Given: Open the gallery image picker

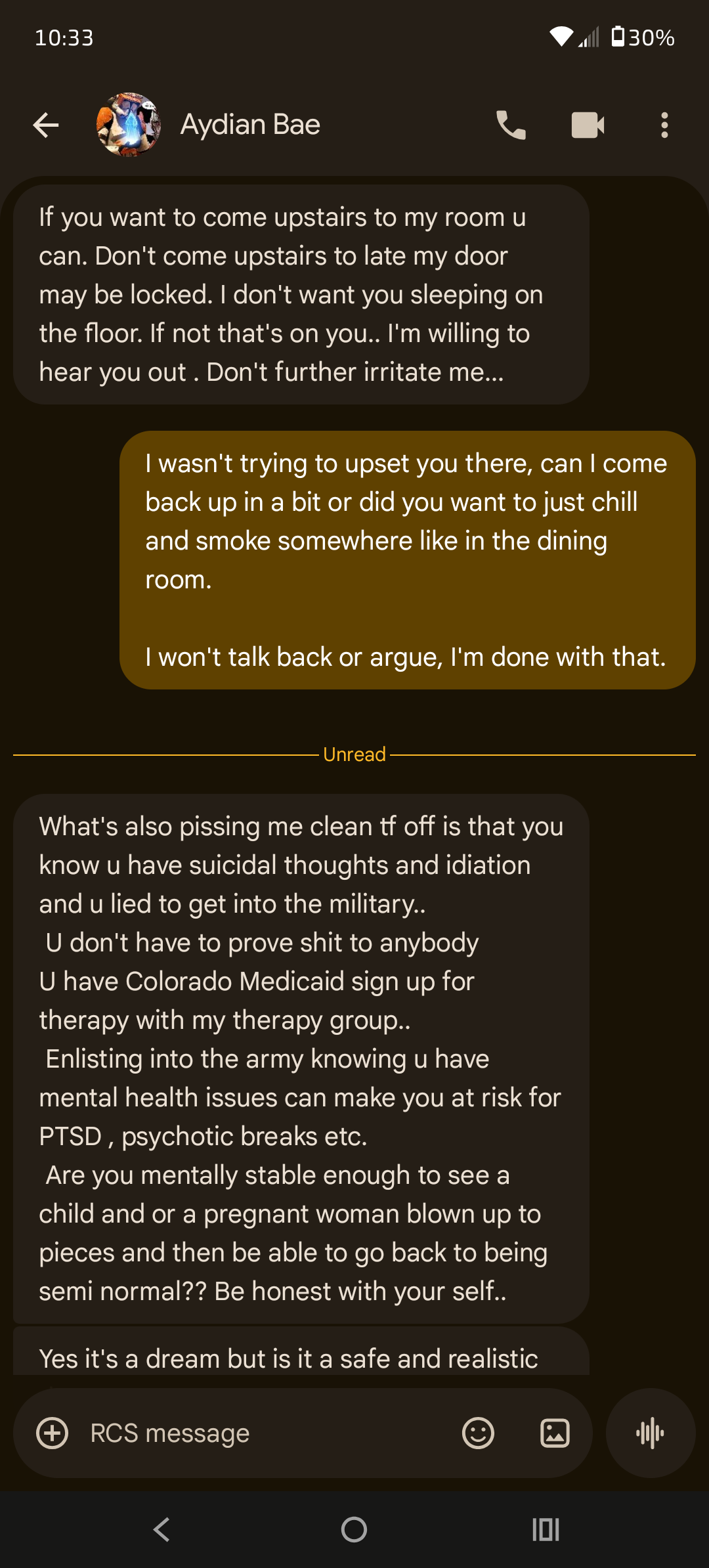Looking at the screenshot, I should [555, 1433].
